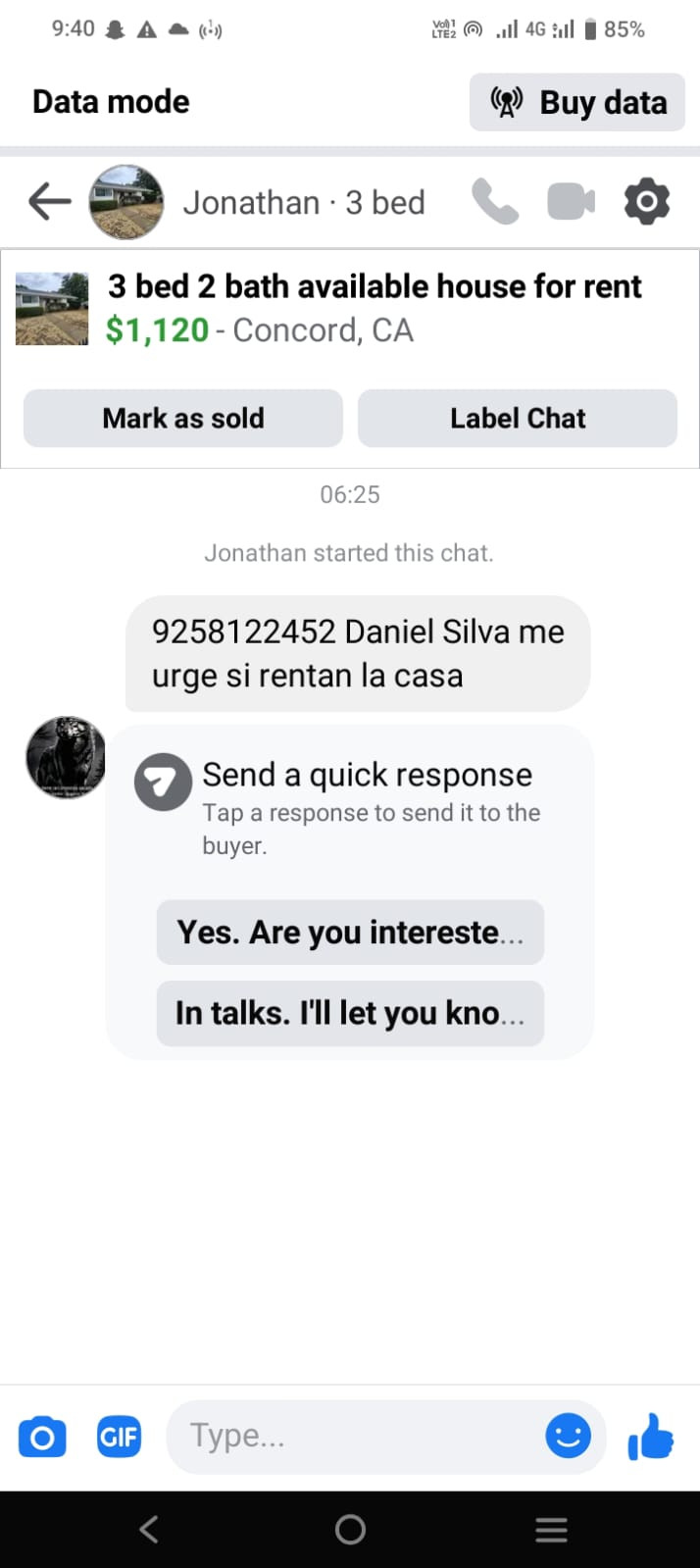Send the "Yes. Are you intereste..." quick response
700x1568 pixels.
click(350, 932)
